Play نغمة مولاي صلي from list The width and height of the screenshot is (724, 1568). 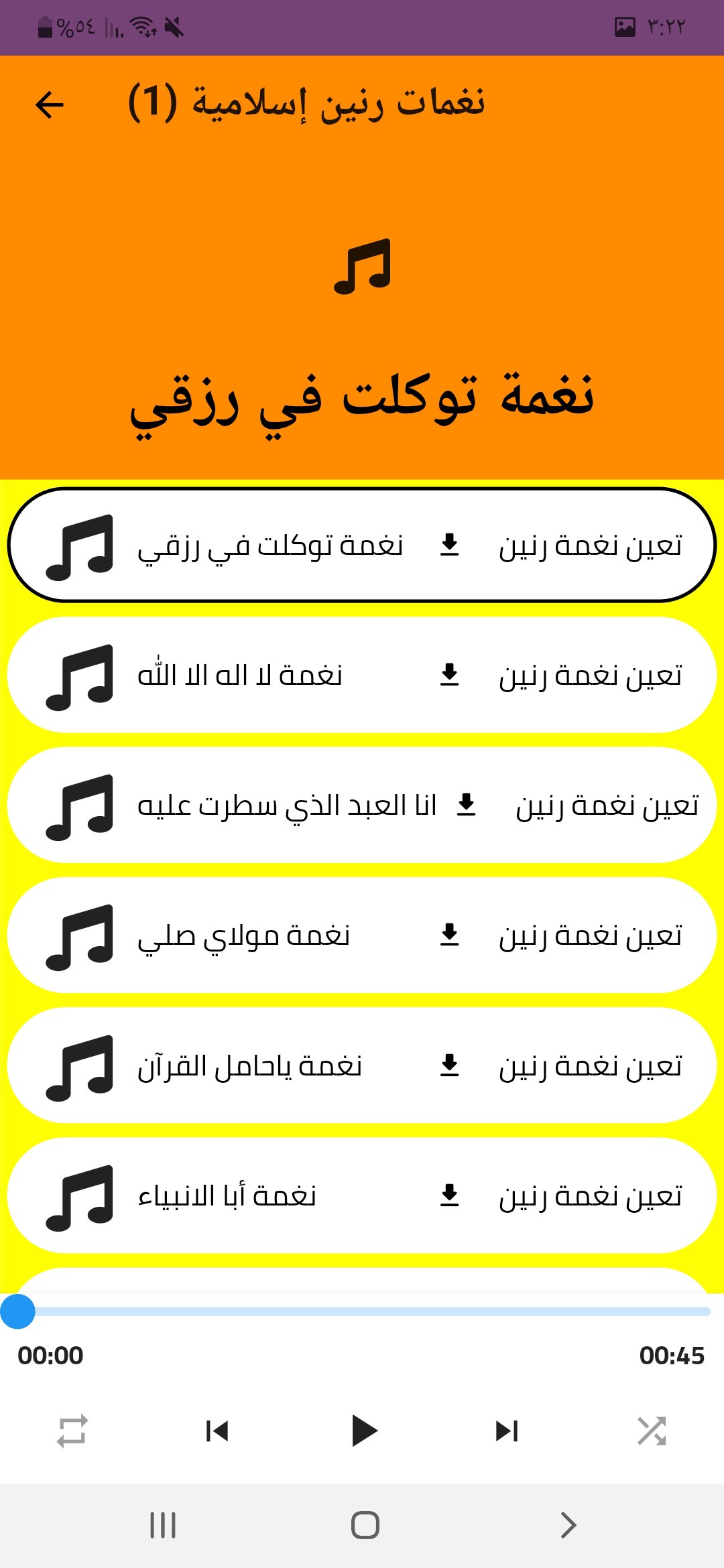click(x=244, y=935)
